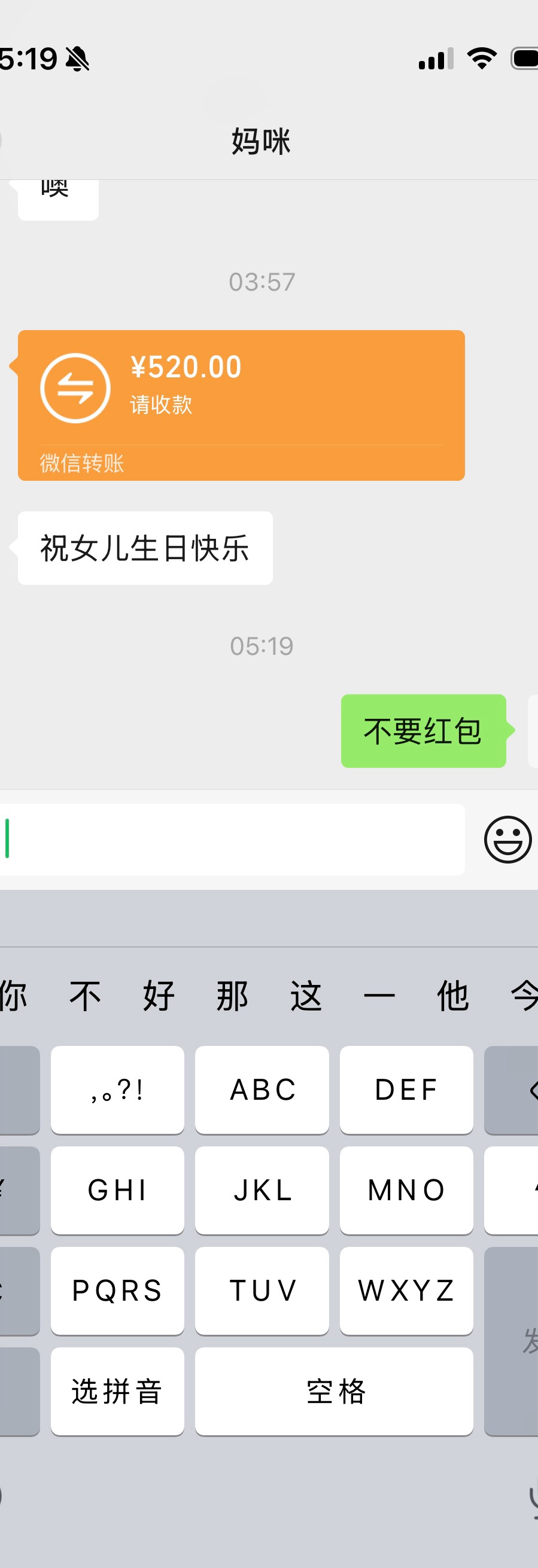The width and height of the screenshot is (538, 1568).
Task: Tap the punctuation ,。?! key
Action: [117, 1090]
